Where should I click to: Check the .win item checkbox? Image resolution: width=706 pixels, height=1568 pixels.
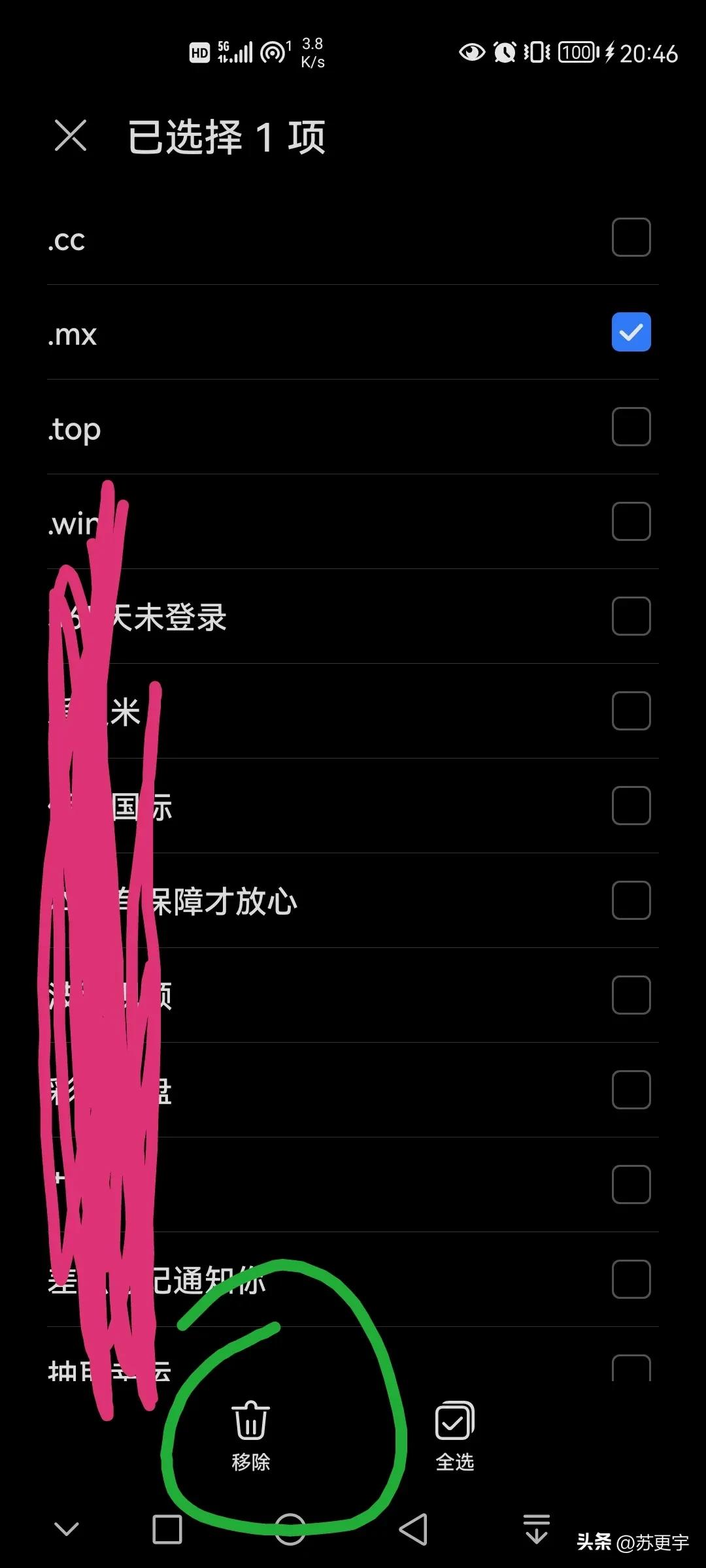(631, 522)
